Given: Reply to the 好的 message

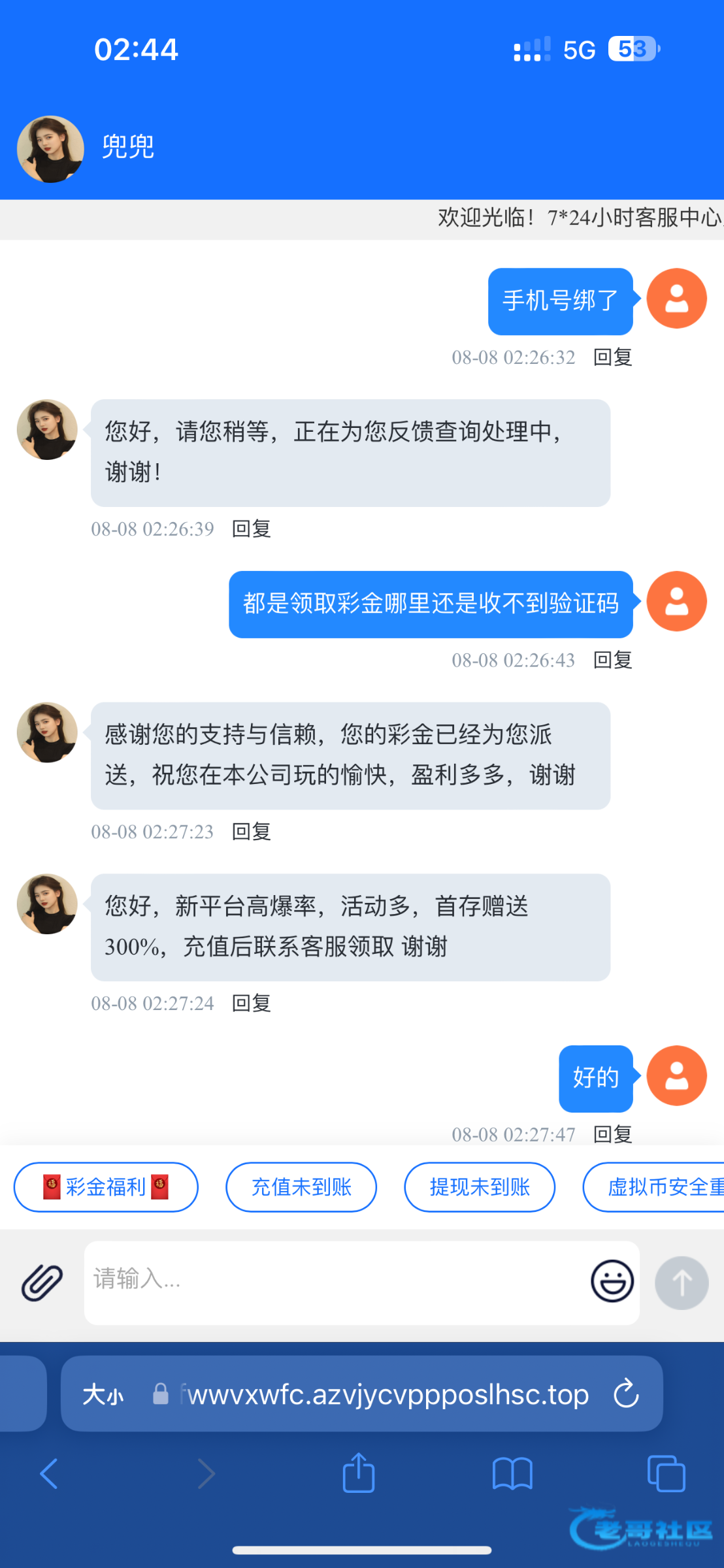Looking at the screenshot, I should coord(612,1134).
